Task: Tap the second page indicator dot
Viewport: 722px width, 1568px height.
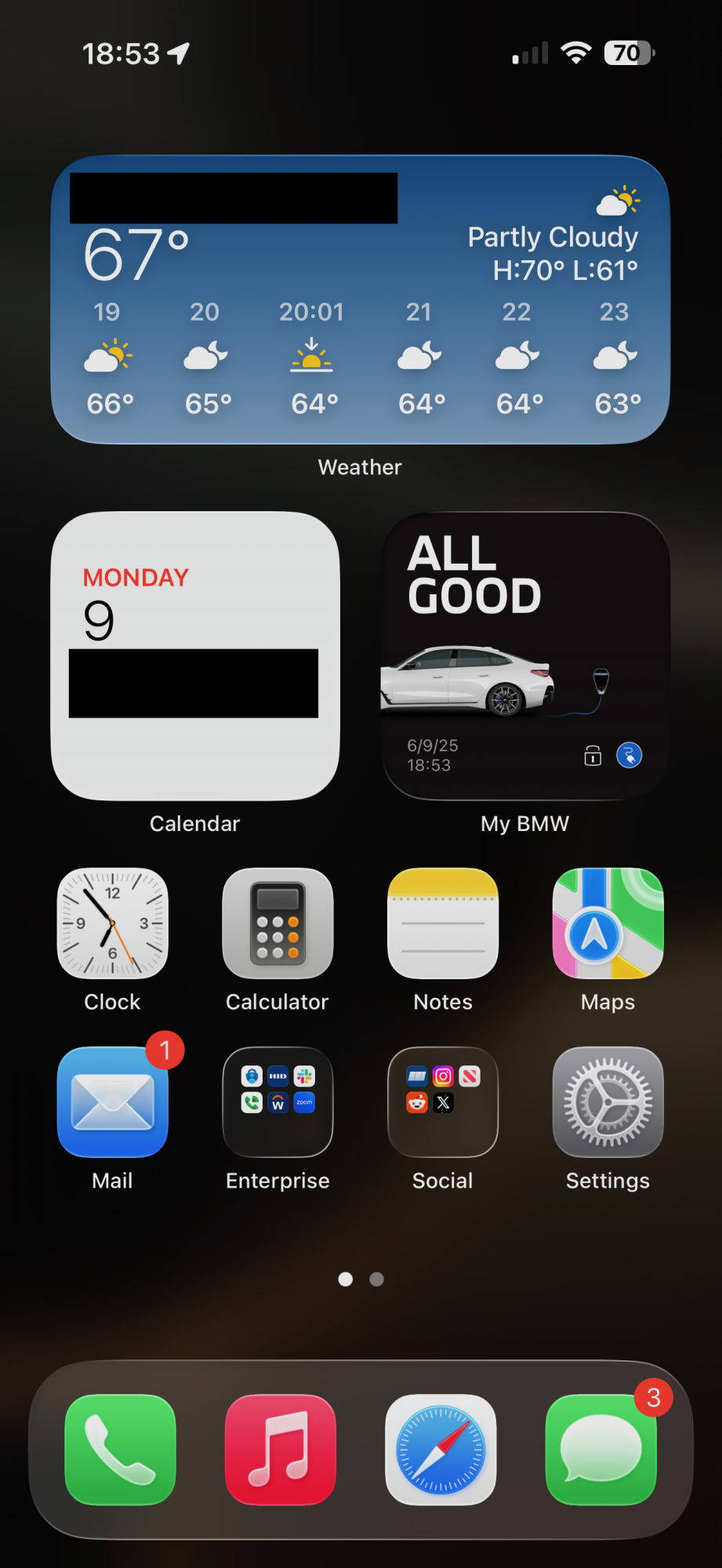Action: [376, 1279]
